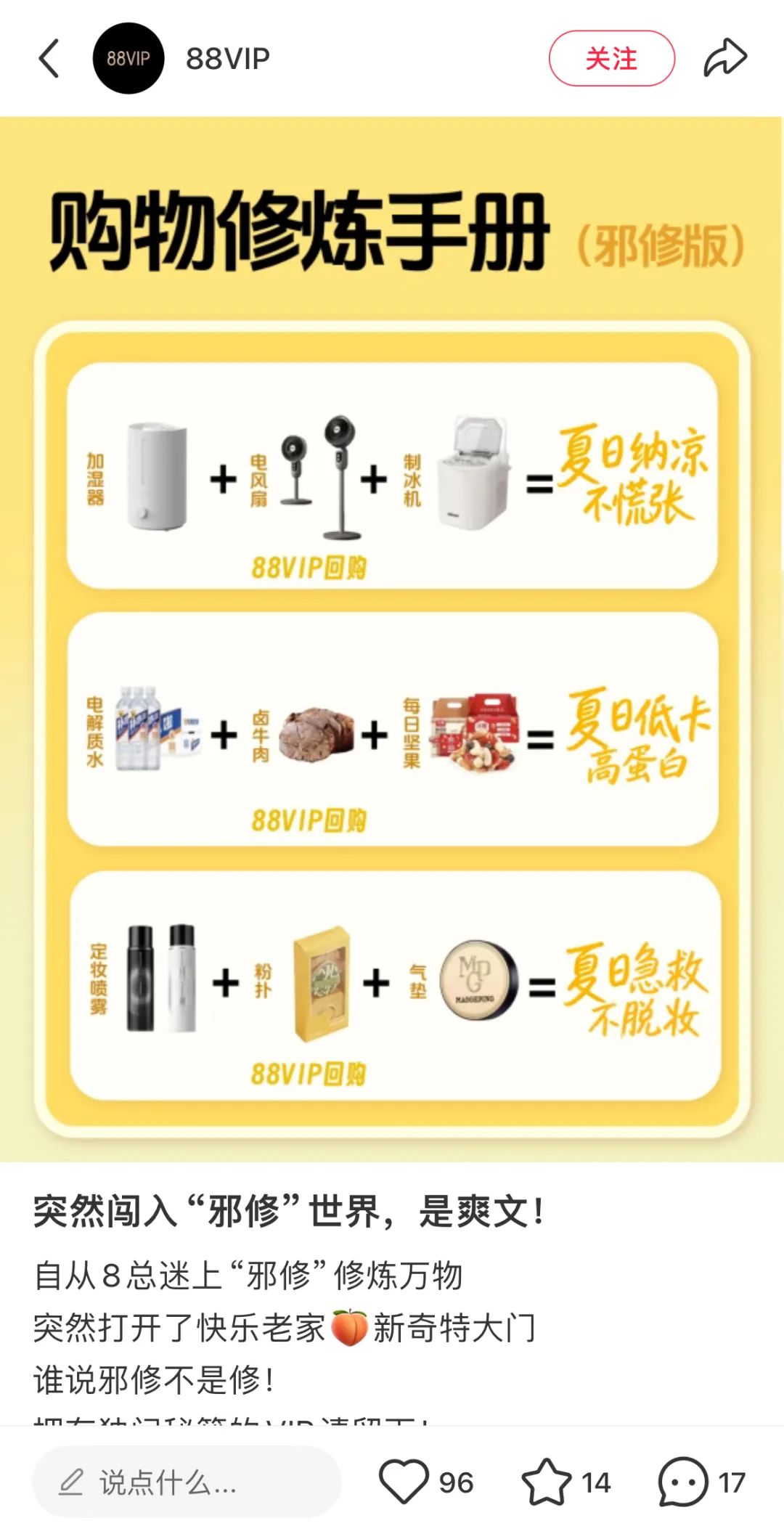Image resolution: width=784 pixels, height=1534 pixels.
Task: Bookmark the post with the star icon
Action: click(x=546, y=1481)
